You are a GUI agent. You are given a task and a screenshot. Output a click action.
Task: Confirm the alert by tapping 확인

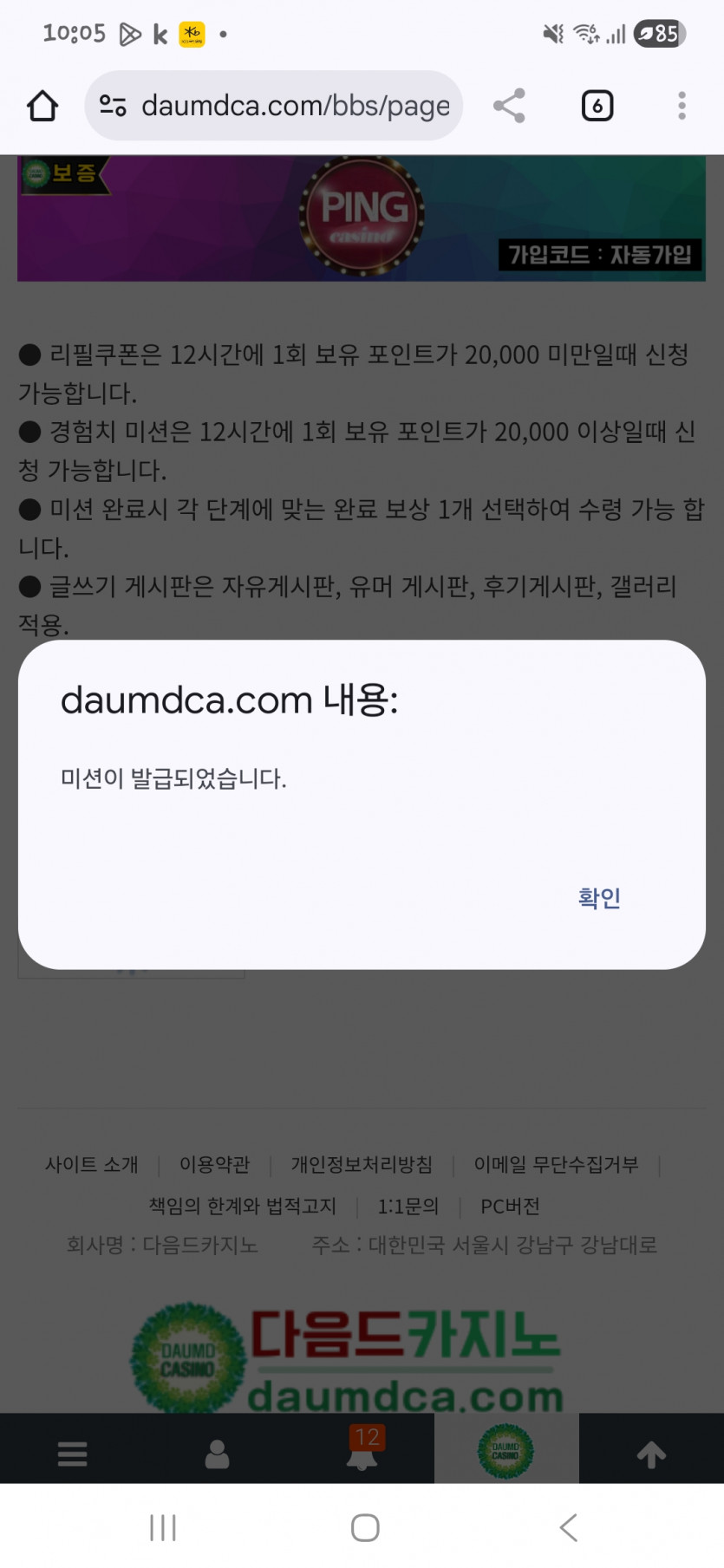pyautogui.click(x=598, y=899)
